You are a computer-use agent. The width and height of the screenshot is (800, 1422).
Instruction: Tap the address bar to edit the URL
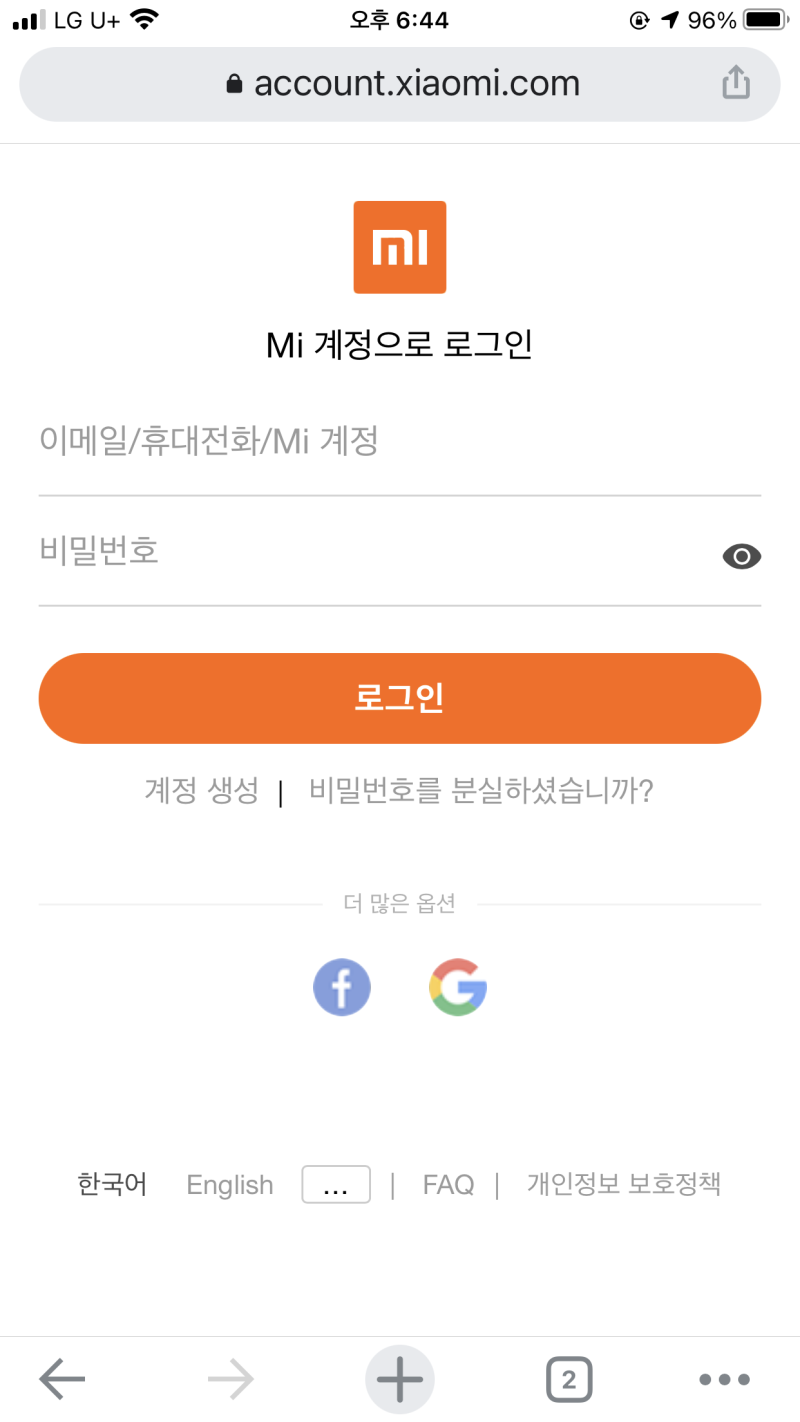[x=400, y=83]
